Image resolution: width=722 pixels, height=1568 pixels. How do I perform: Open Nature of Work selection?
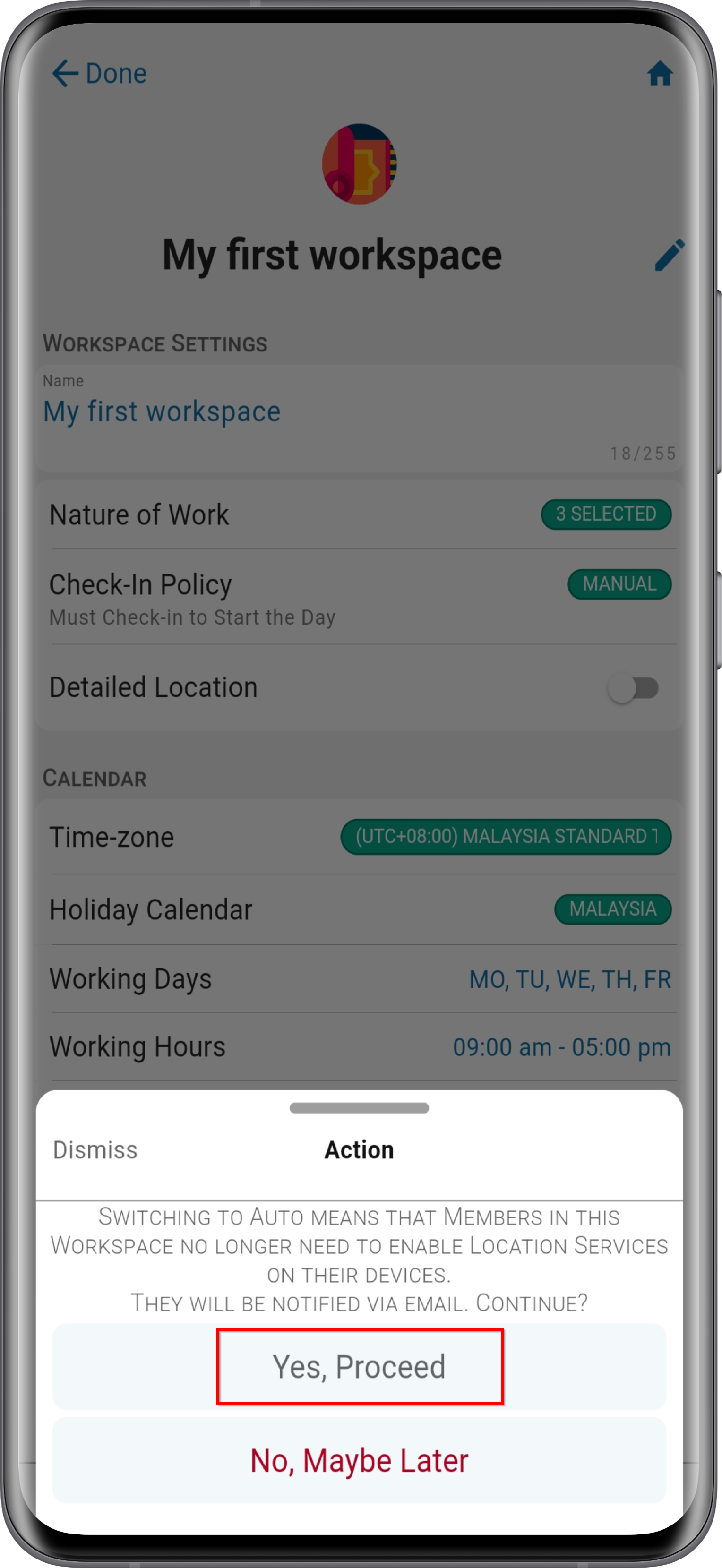[x=359, y=514]
